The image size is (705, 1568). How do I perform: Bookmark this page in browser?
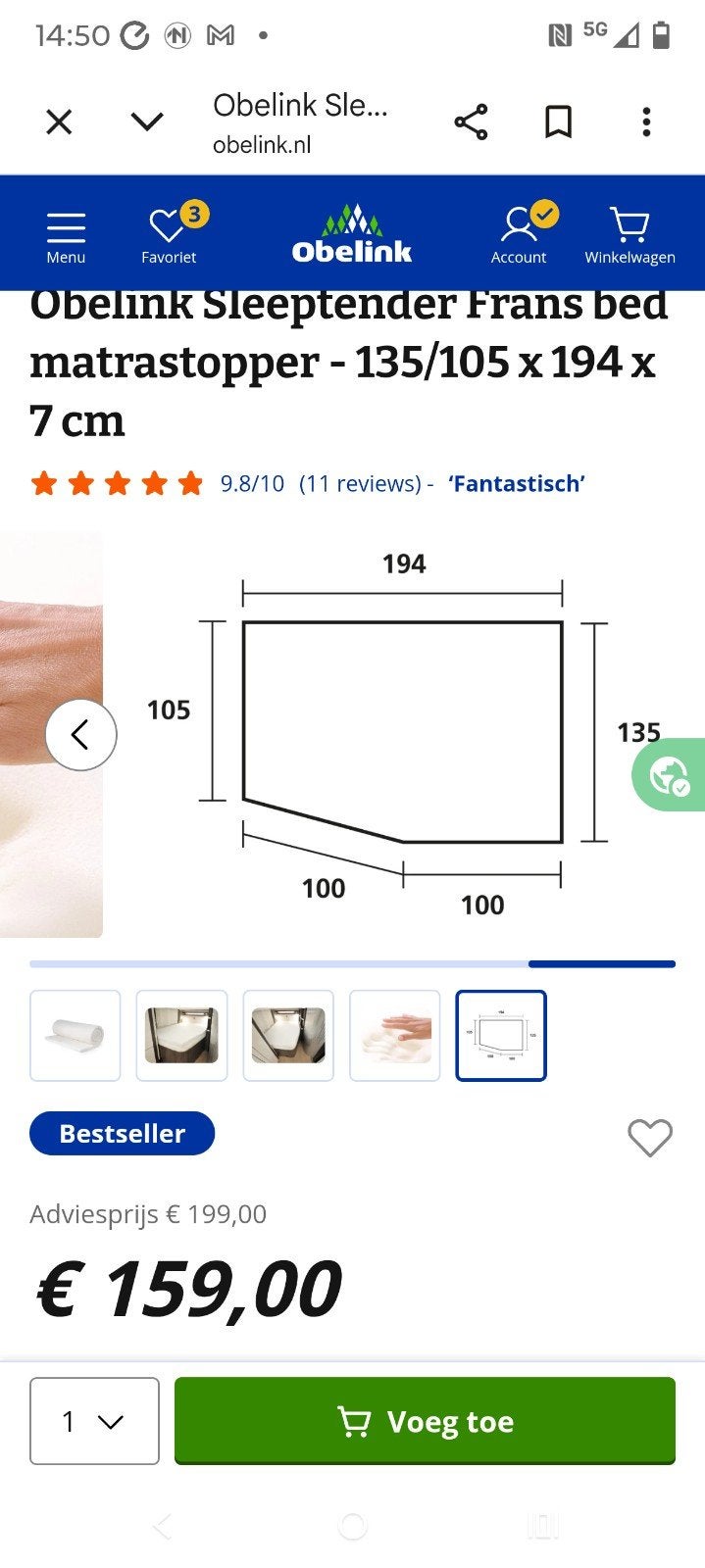[558, 122]
